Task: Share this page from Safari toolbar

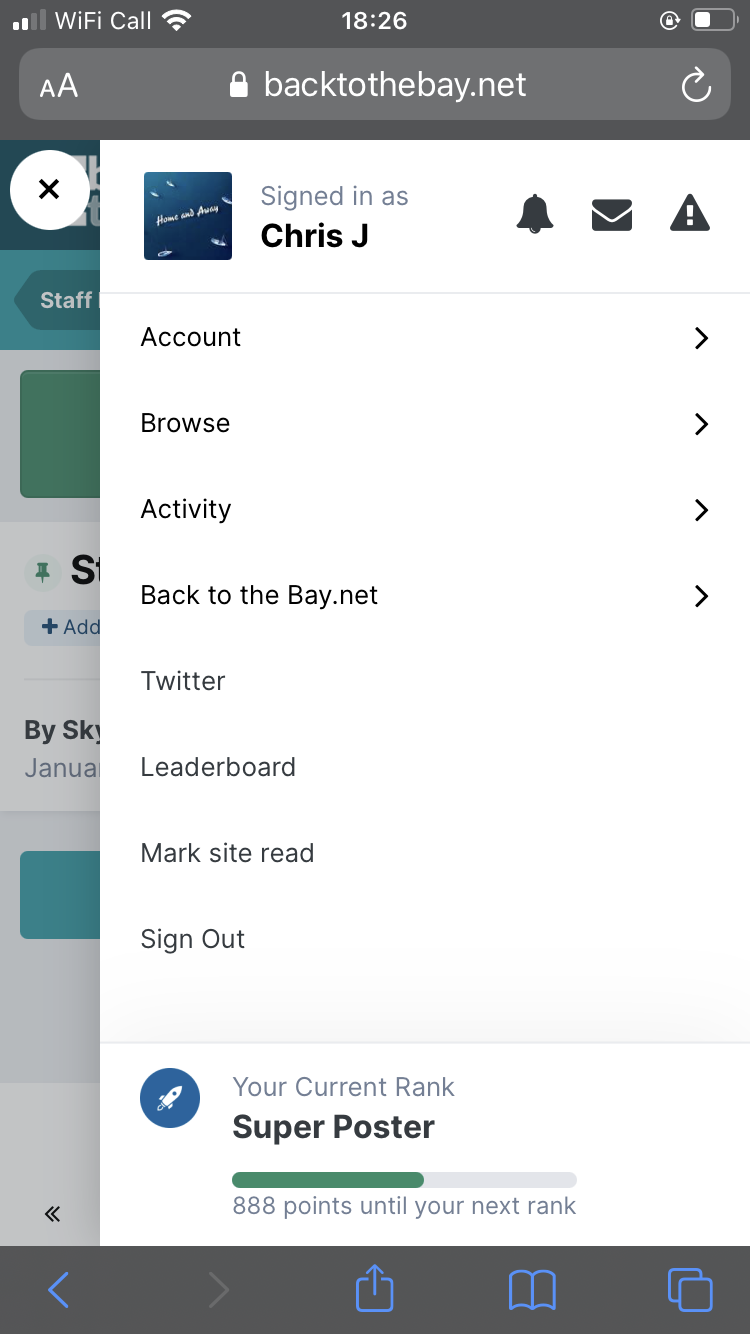Action: click(375, 1288)
